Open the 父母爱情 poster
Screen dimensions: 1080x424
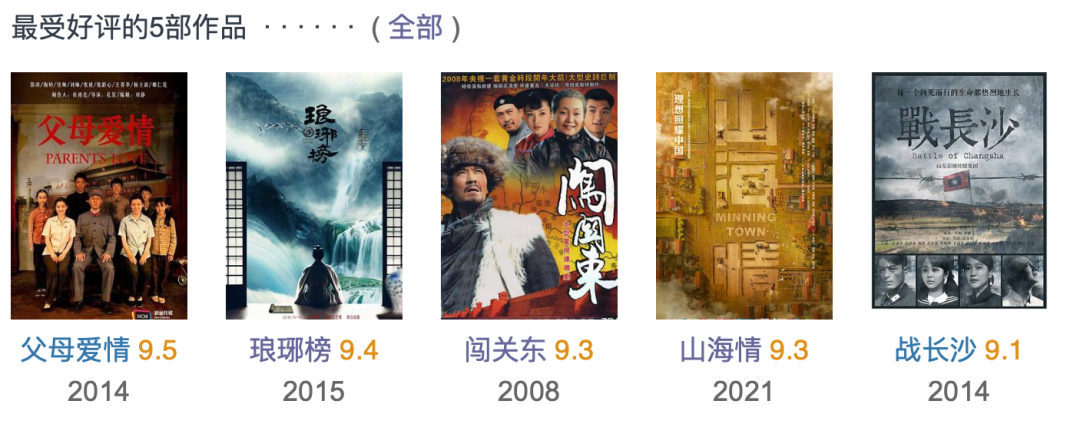tap(98, 196)
